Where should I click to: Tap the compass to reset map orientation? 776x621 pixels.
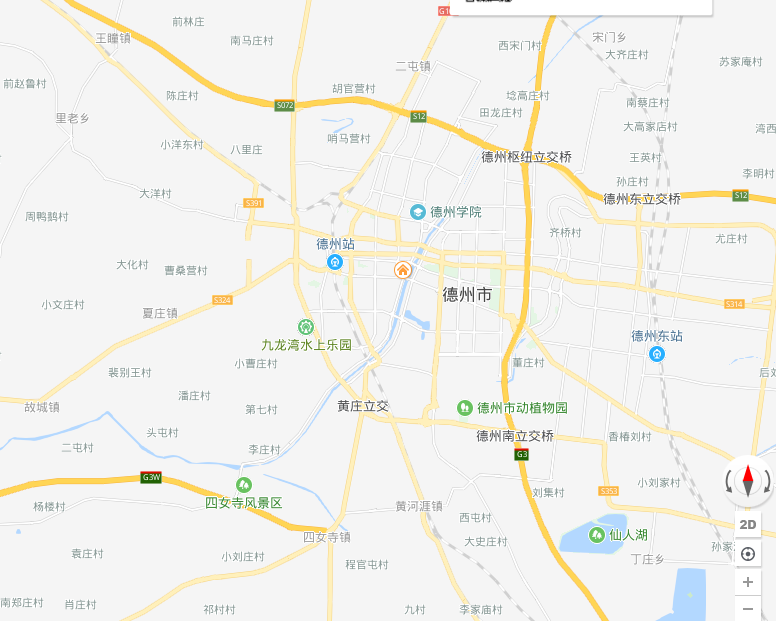pyautogui.click(x=748, y=481)
